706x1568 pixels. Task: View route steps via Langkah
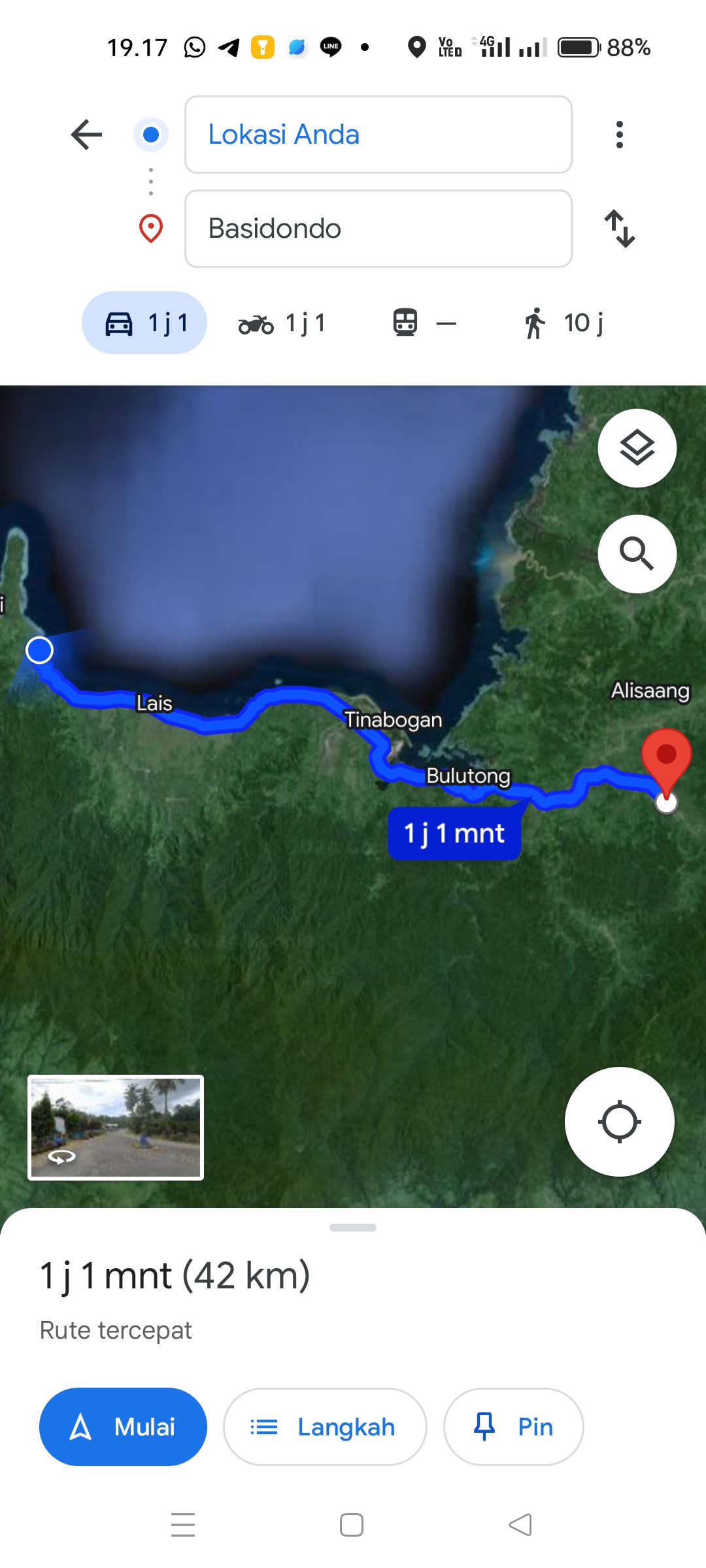325,1427
